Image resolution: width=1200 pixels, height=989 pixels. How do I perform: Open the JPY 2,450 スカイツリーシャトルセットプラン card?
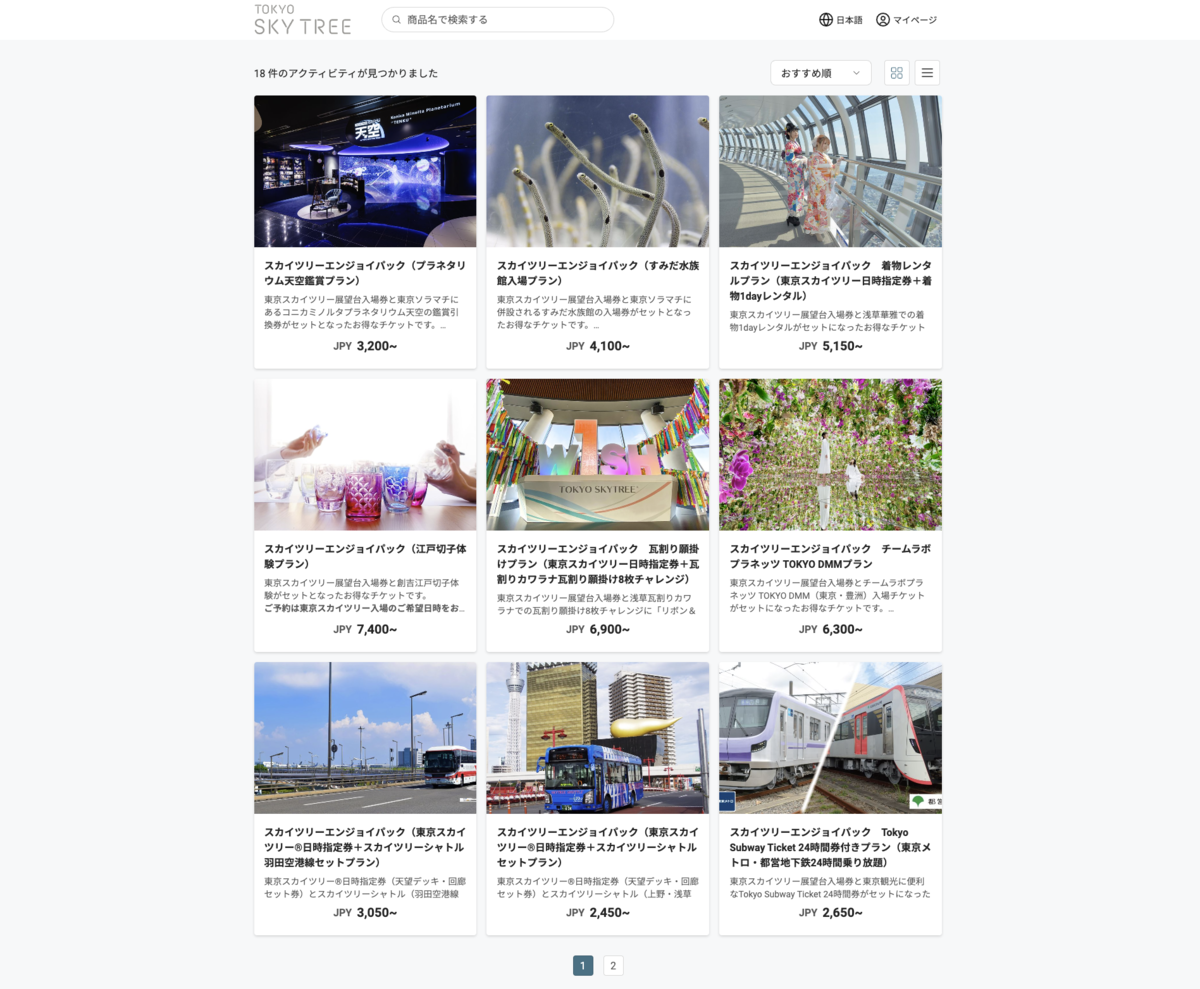tap(597, 798)
